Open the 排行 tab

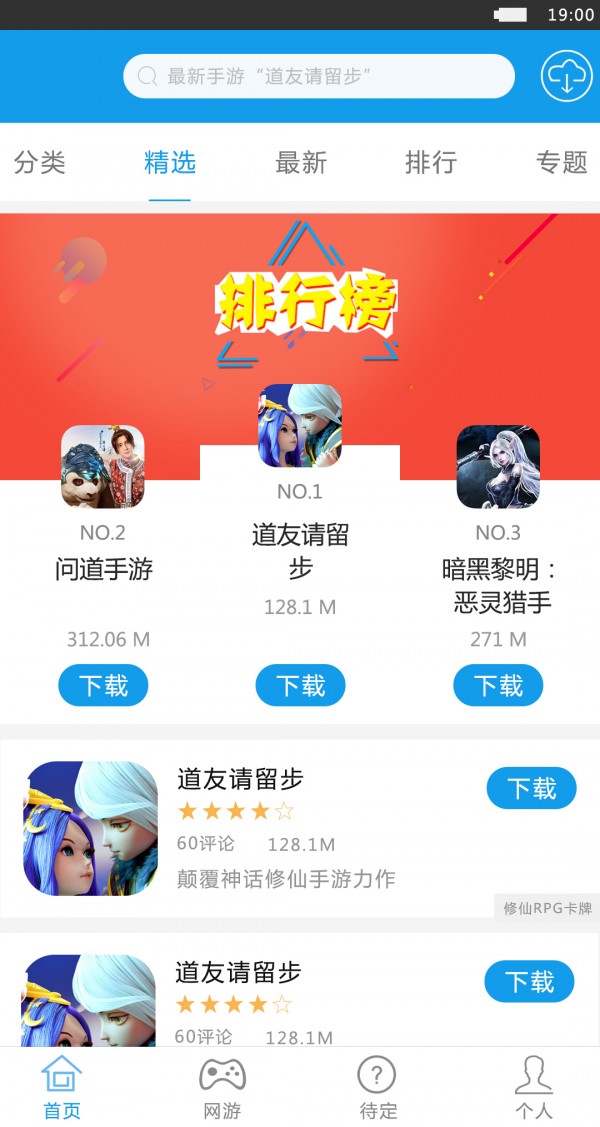[x=431, y=162]
